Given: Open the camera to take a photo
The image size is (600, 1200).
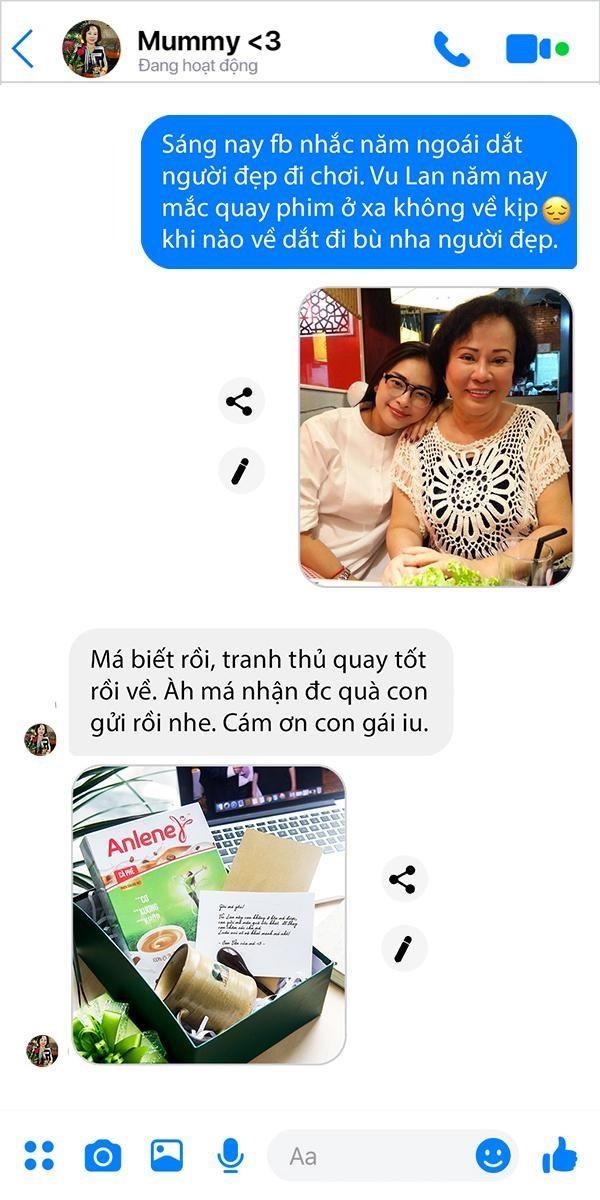Looking at the screenshot, I should pyautogui.click(x=102, y=1156).
